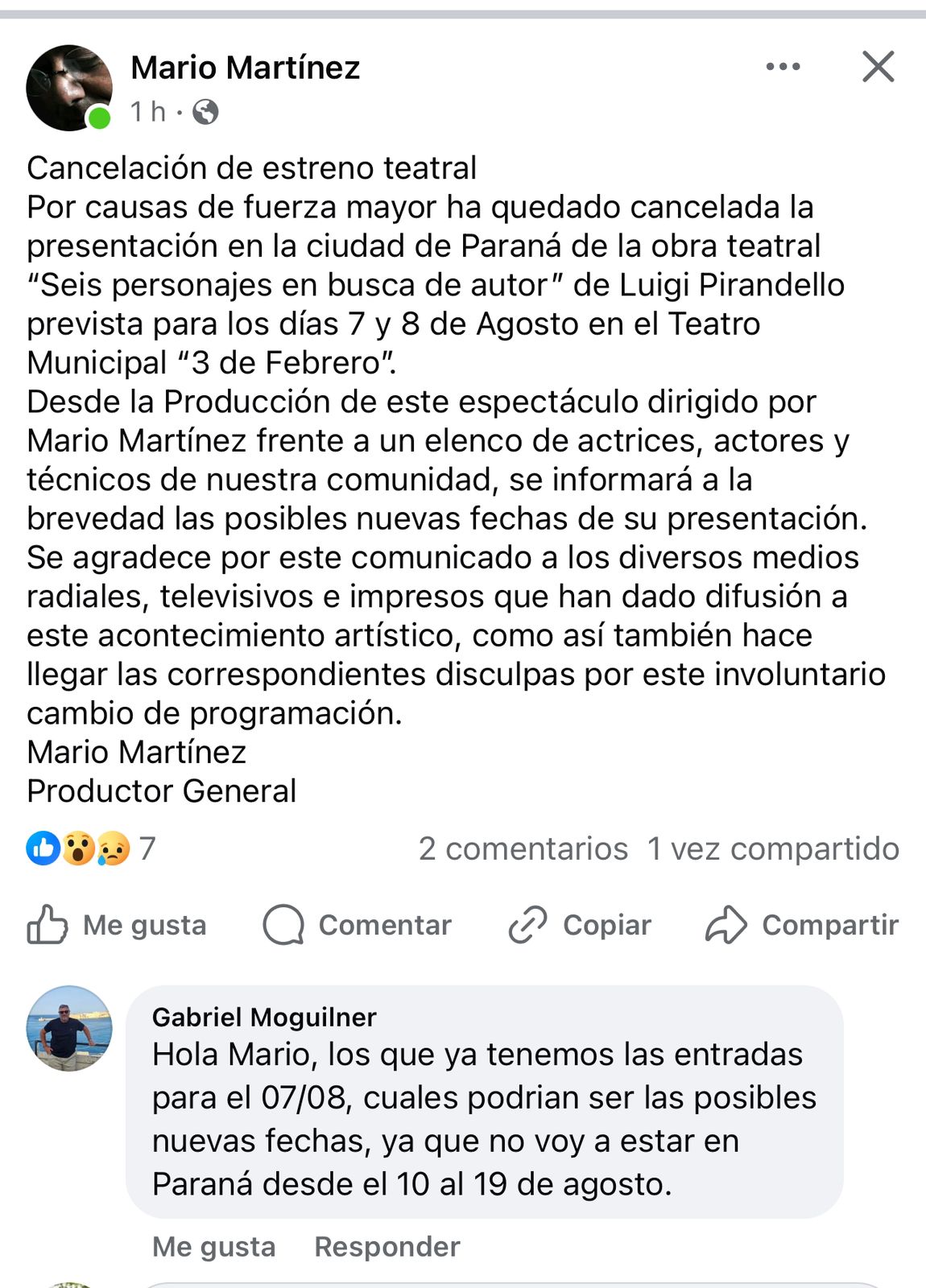Share the post with Compartir

pos(802,925)
